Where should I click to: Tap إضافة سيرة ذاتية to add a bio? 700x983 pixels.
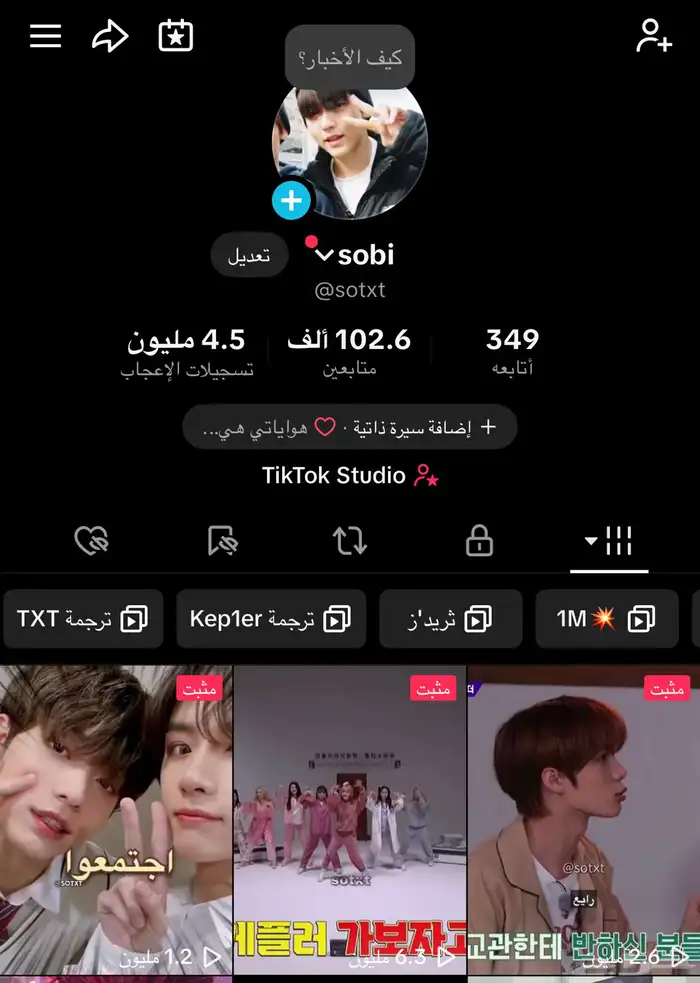[x=430, y=427]
